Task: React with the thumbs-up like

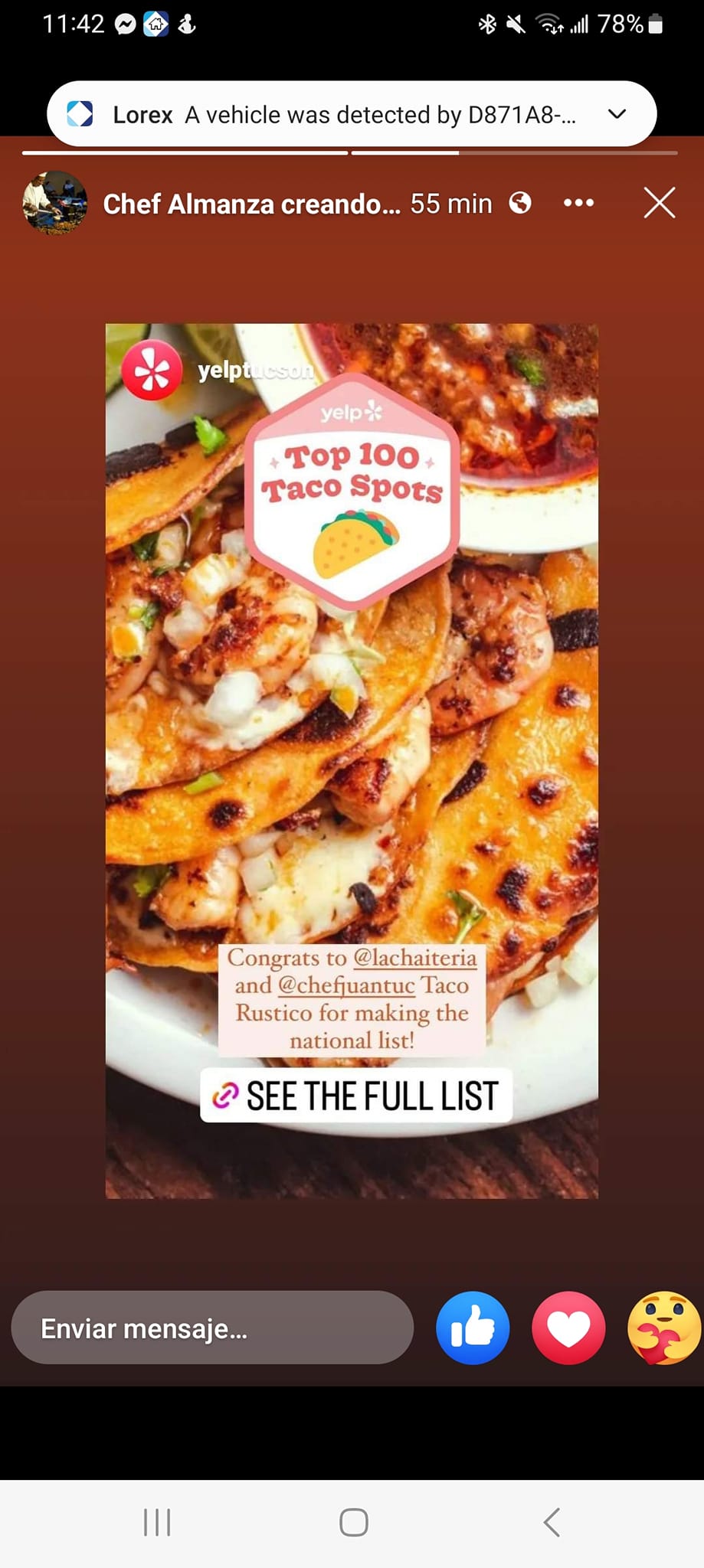Action: tap(473, 1328)
